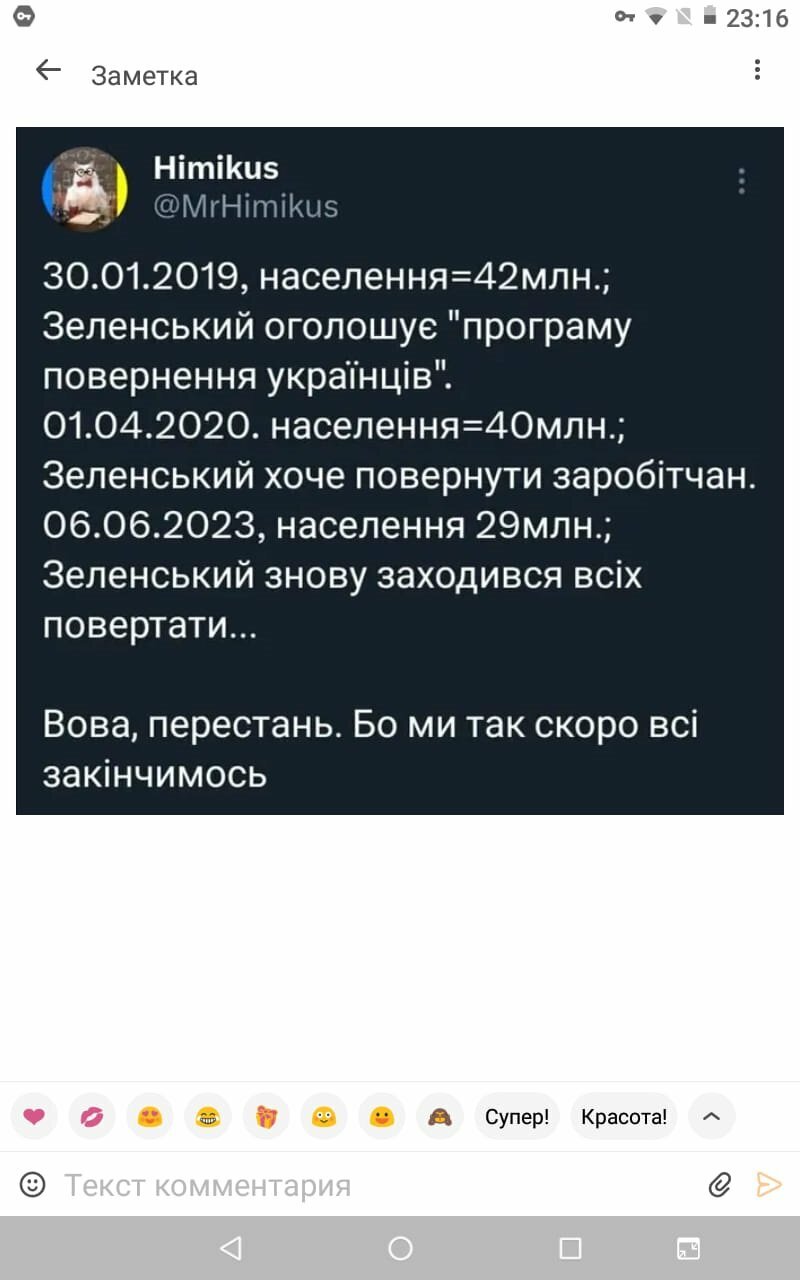This screenshot has height=1280, width=800.
Task: Insert the quick reply Супер!
Action: click(517, 1116)
